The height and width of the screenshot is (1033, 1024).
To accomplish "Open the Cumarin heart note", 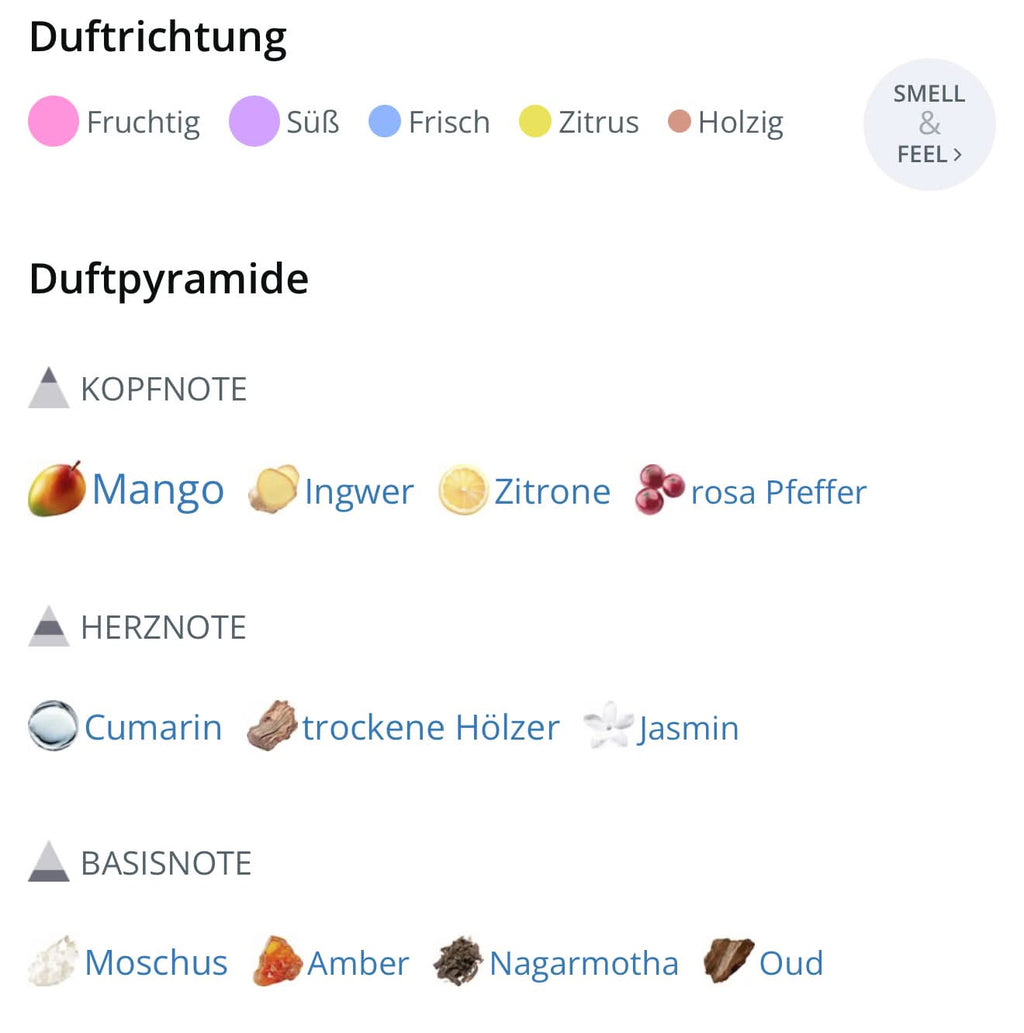I will (x=152, y=727).
